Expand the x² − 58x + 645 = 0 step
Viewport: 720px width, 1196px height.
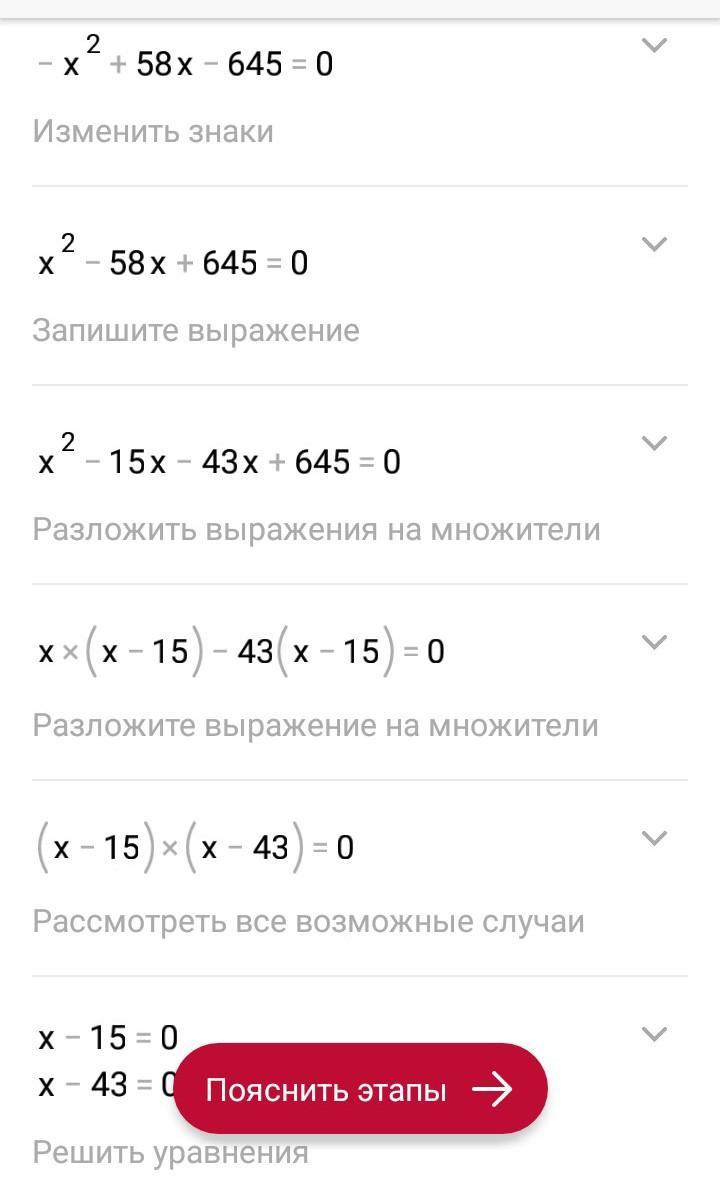tap(653, 244)
